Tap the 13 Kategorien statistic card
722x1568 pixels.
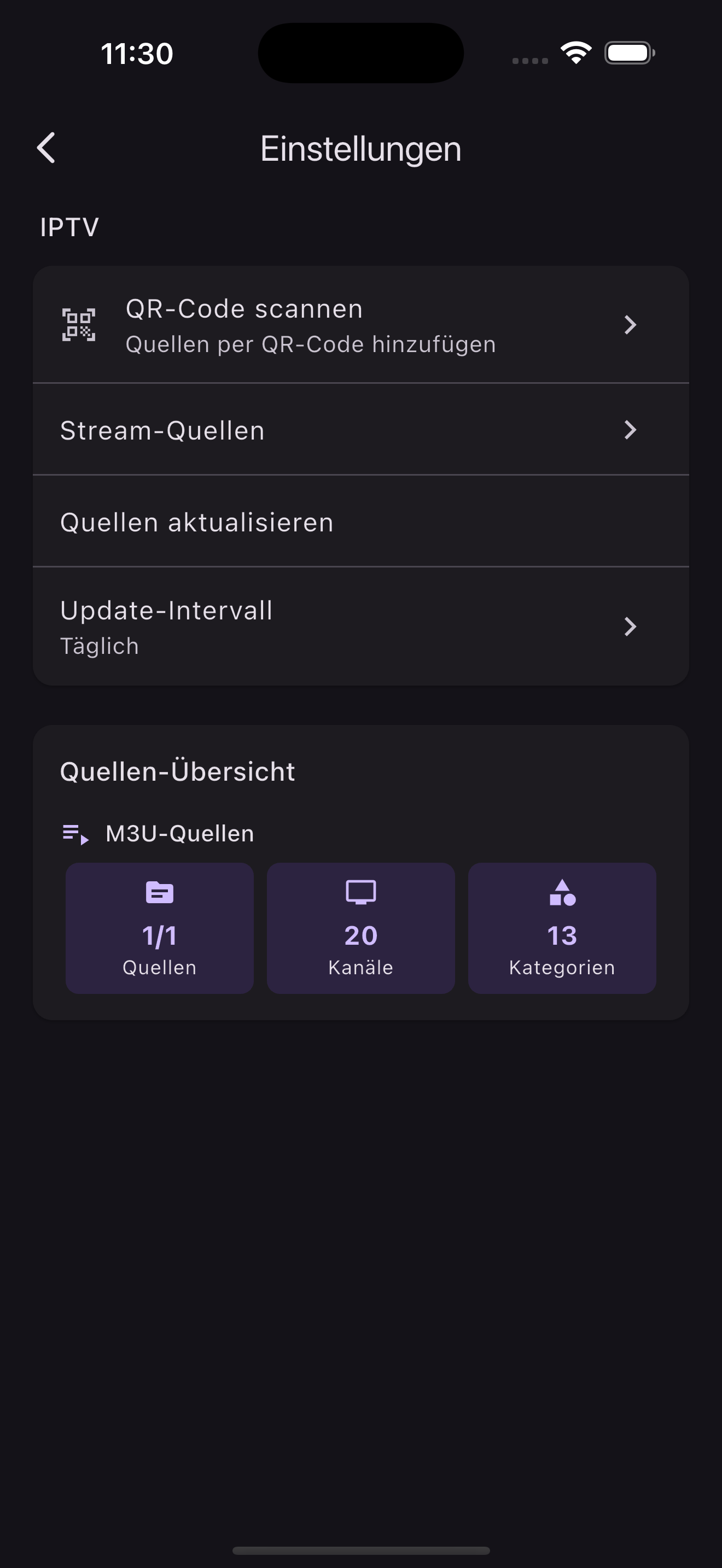(561, 929)
